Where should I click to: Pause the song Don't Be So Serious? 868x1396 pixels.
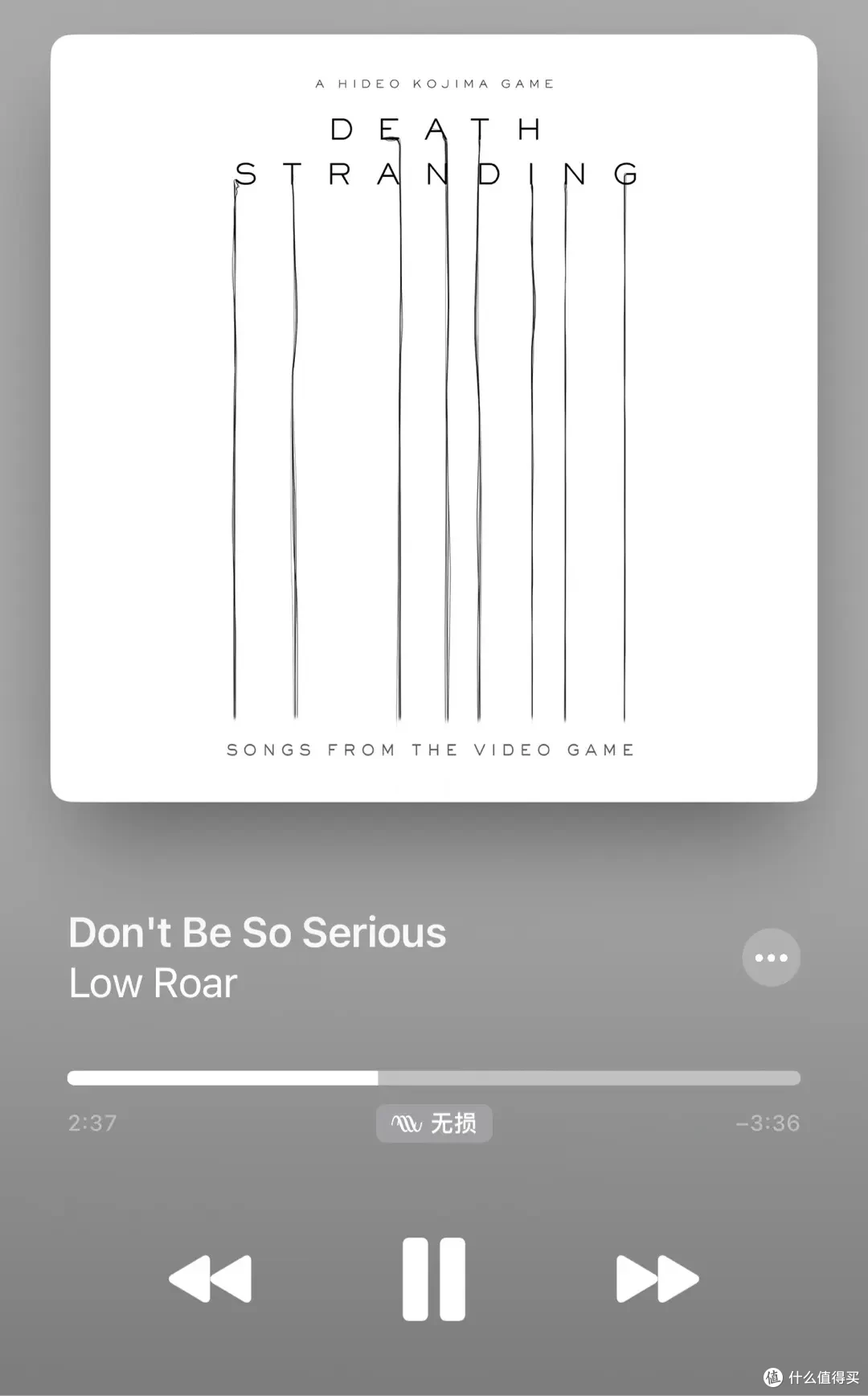[434, 1279]
